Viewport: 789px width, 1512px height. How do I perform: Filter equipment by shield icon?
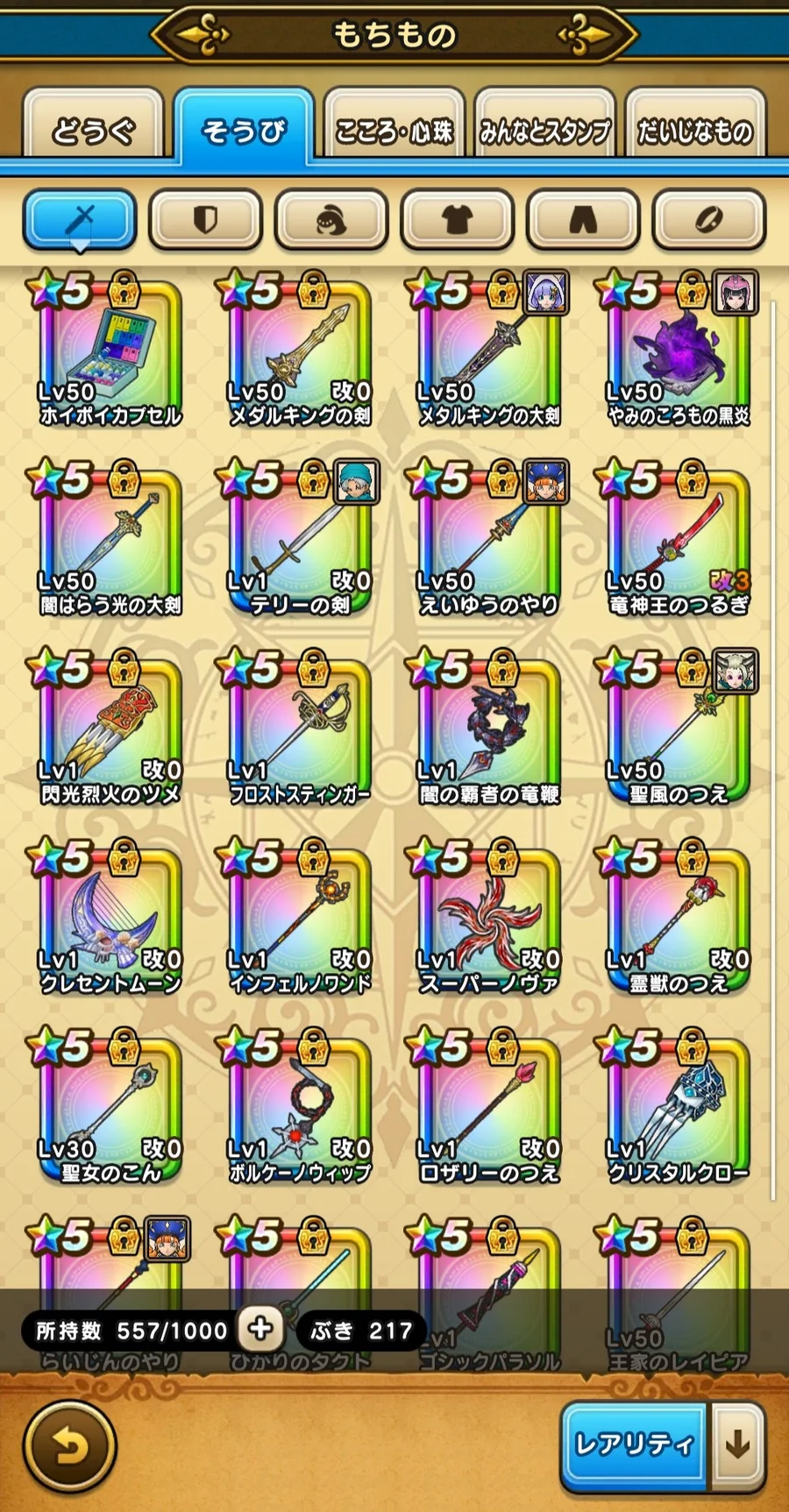click(x=205, y=220)
